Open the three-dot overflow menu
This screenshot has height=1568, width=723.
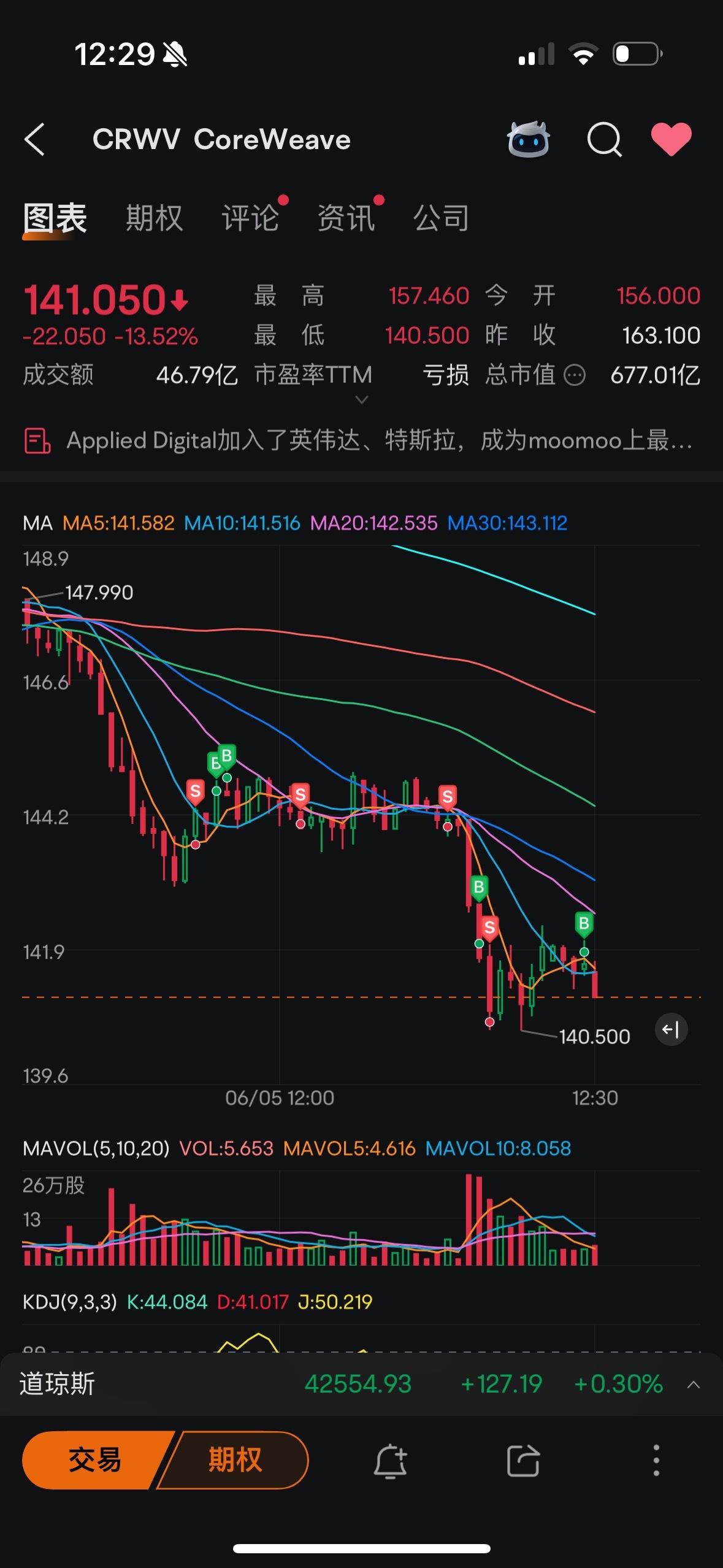656,1461
